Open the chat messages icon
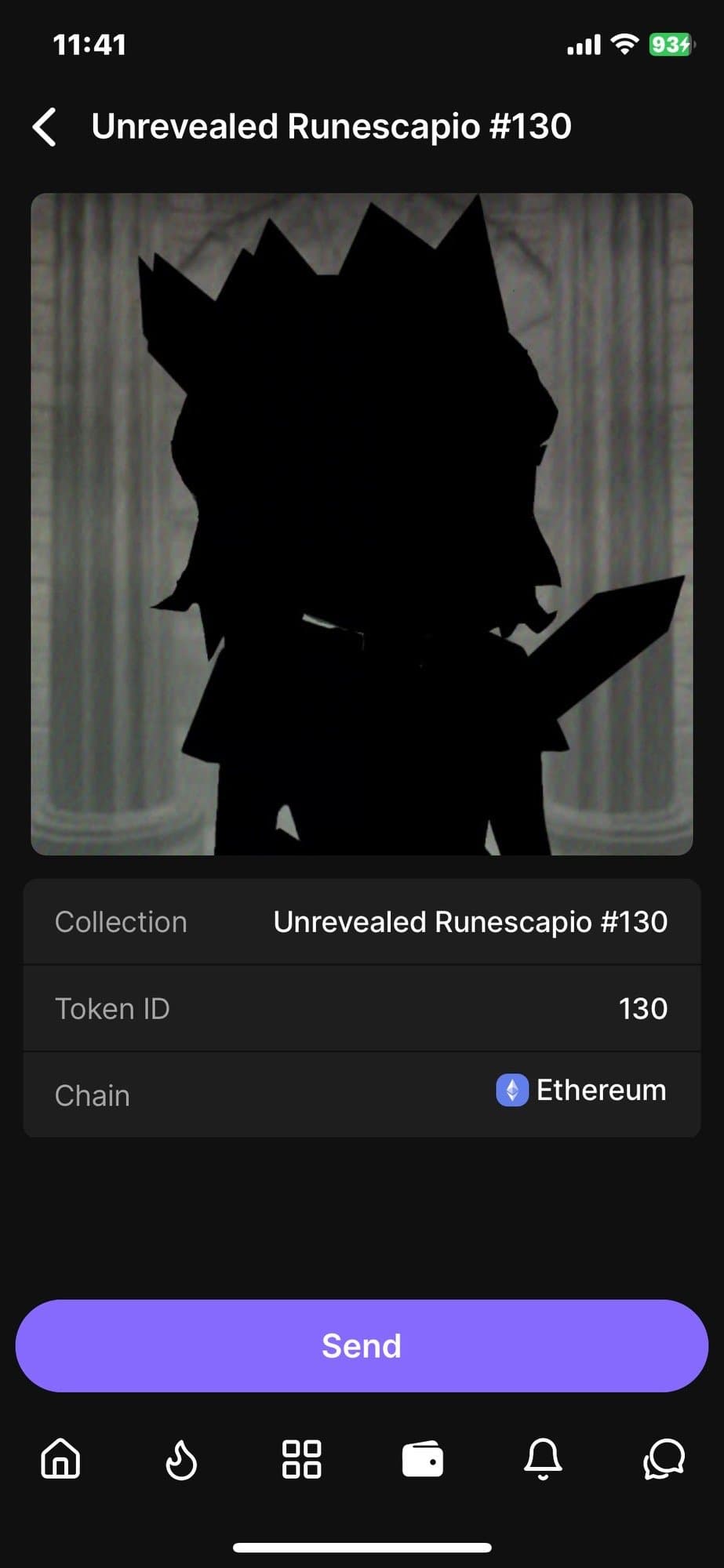Viewport: 724px width, 1568px height. (x=664, y=1459)
